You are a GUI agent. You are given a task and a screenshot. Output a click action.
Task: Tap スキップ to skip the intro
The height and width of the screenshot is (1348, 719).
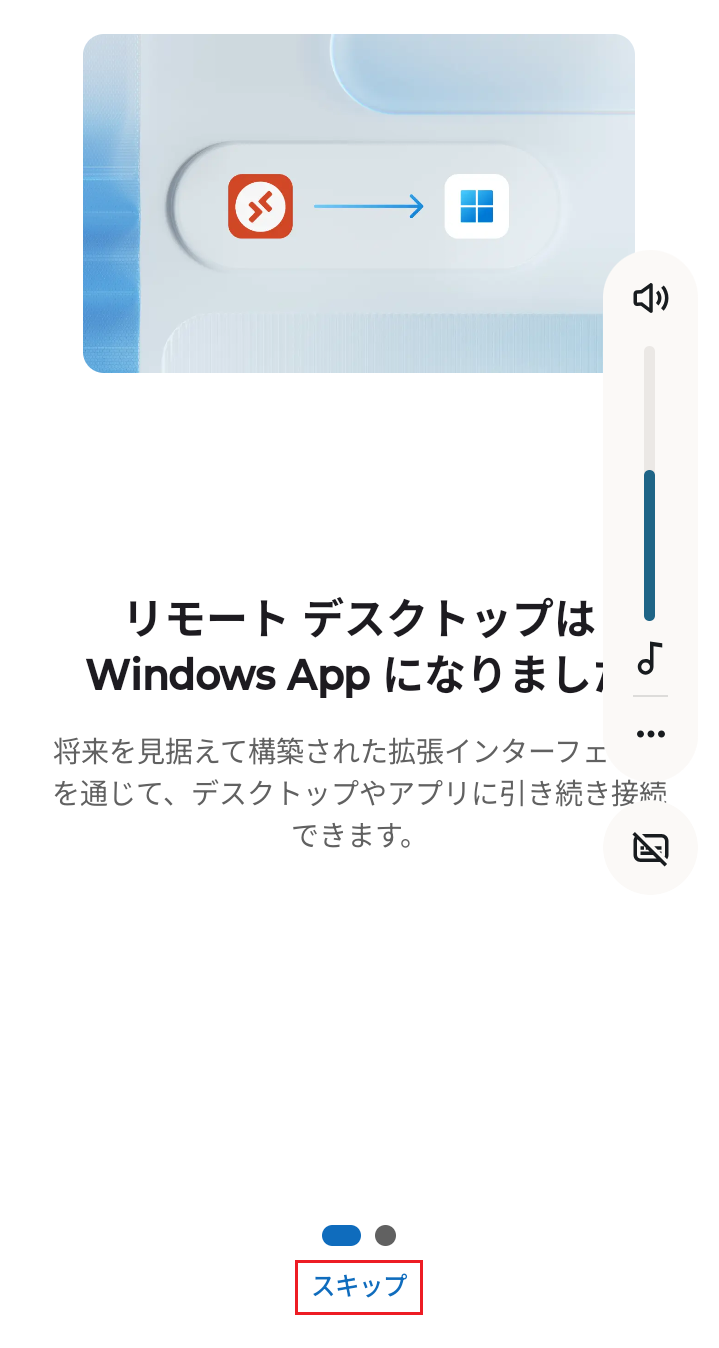(x=359, y=1286)
